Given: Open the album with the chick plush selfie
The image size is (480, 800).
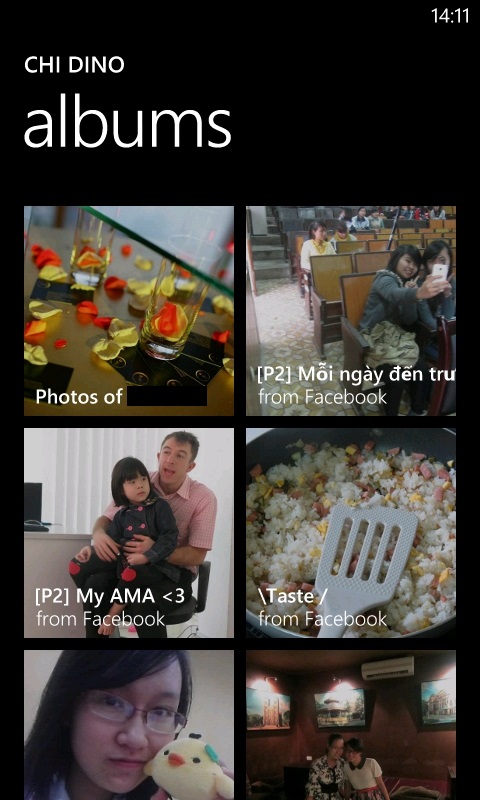Looking at the screenshot, I should [x=129, y=724].
